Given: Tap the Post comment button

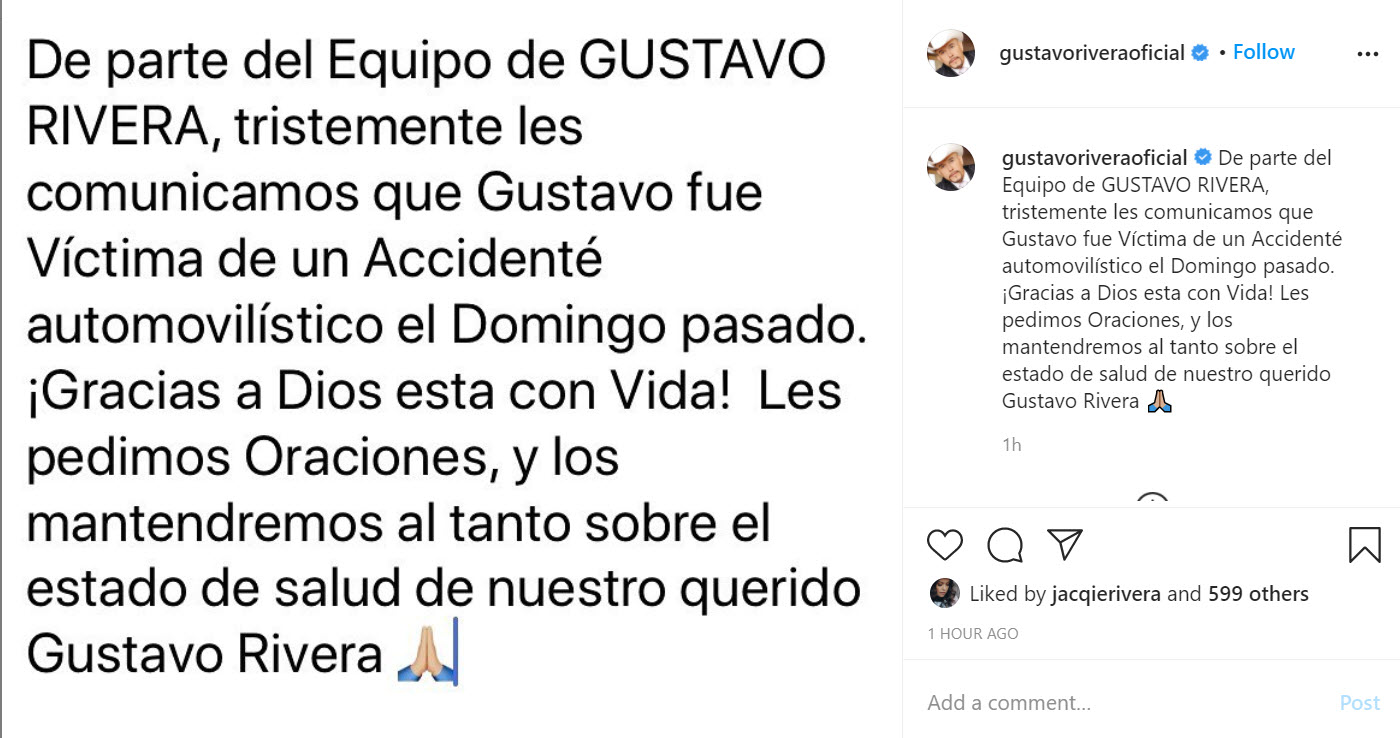Looking at the screenshot, I should pos(1359,703).
